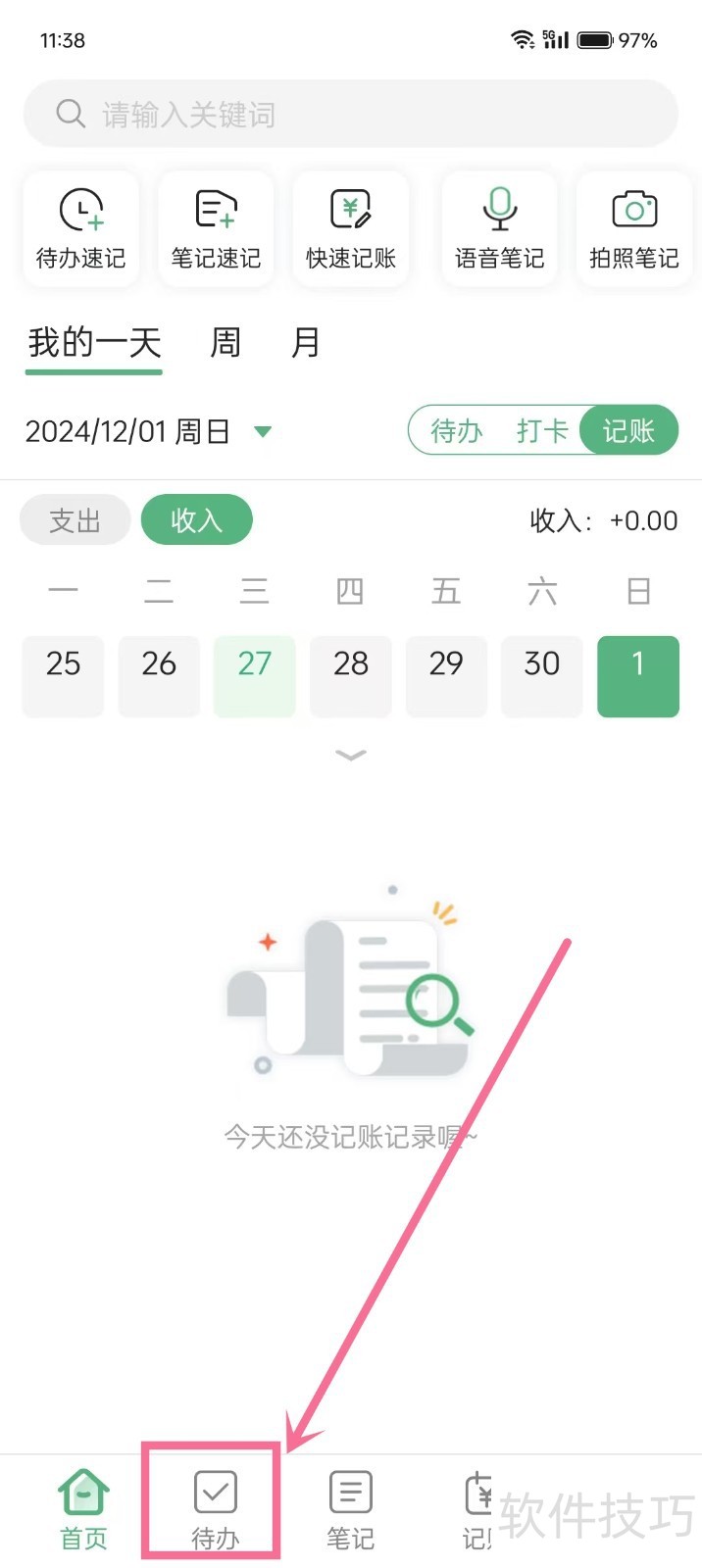Go to the 首页 home tab
The height and width of the screenshot is (1568, 702).
[x=83, y=1509]
